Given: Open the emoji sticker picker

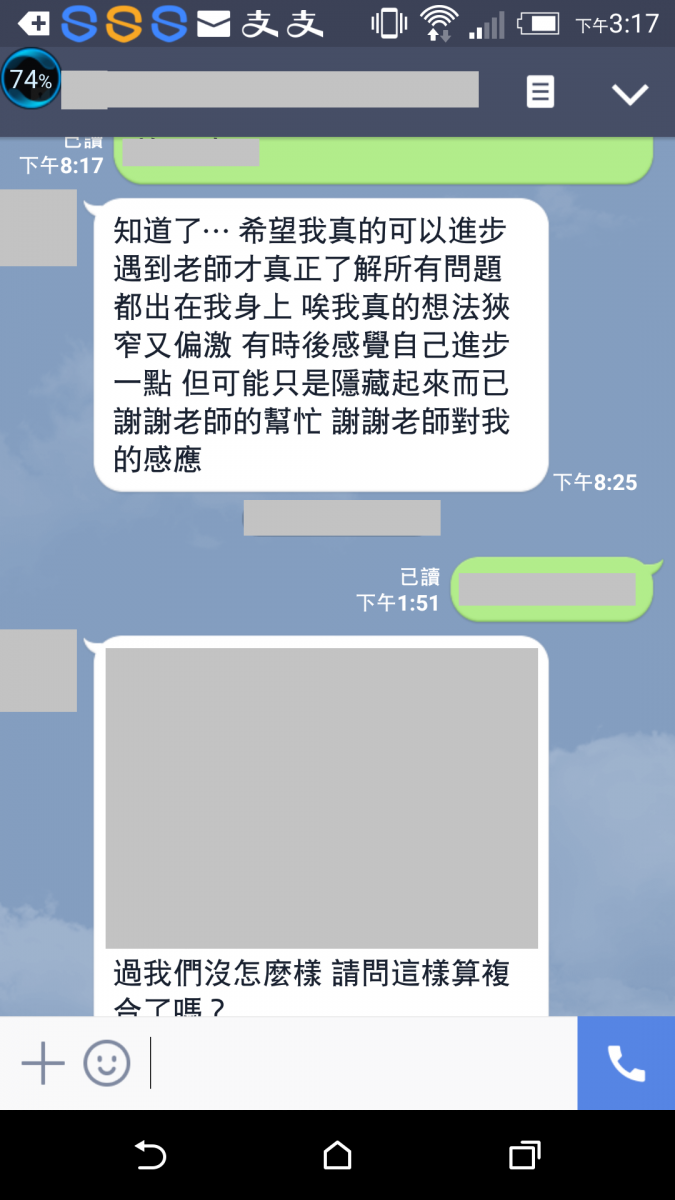Looking at the screenshot, I should [107, 1063].
